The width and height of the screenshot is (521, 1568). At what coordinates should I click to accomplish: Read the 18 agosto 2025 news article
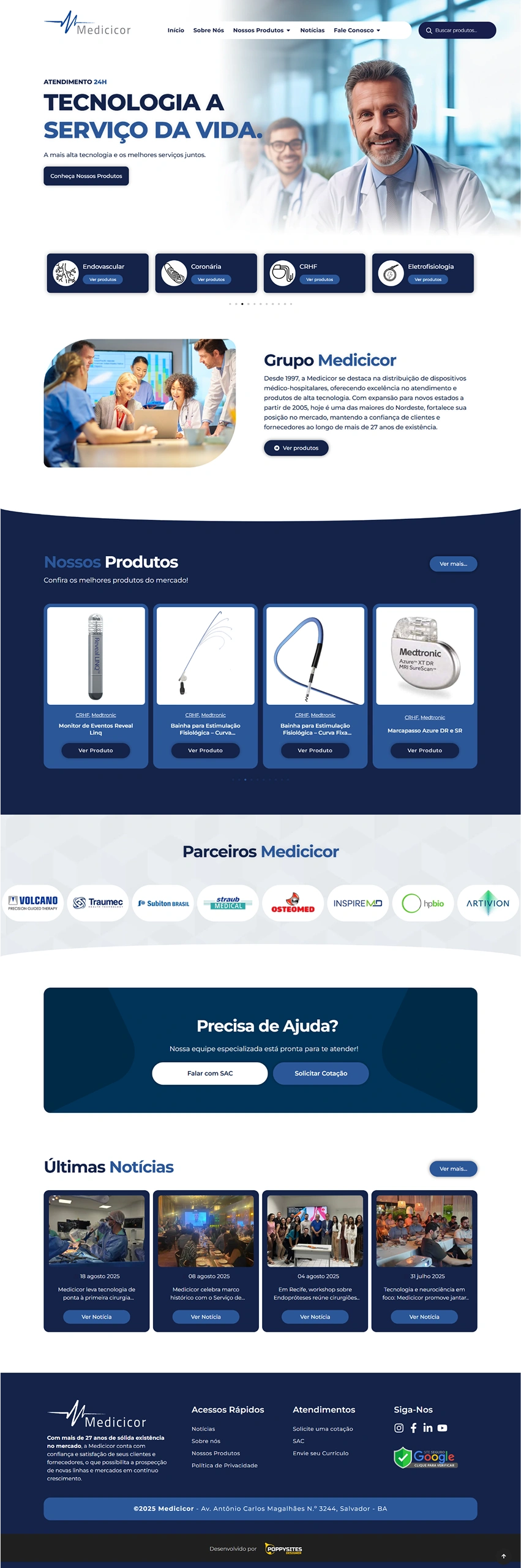click(97, 1316)
